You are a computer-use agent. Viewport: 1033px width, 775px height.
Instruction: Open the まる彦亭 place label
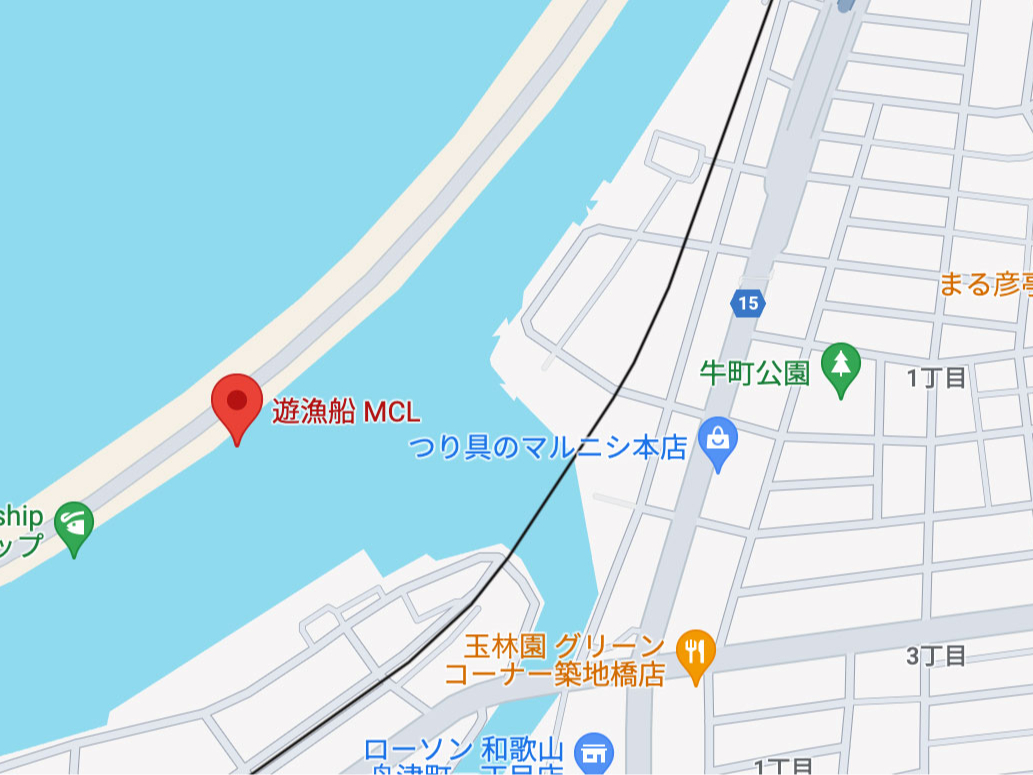coord(985,285)
